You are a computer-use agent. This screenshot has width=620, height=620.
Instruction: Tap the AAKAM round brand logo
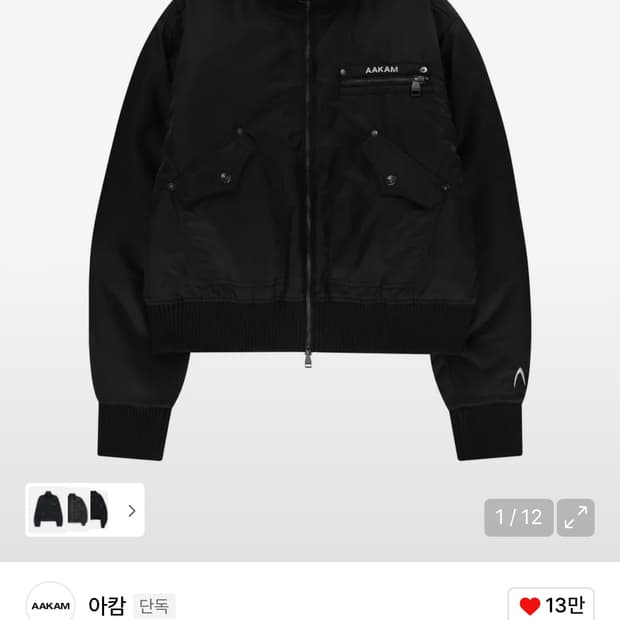click(50, 604)
